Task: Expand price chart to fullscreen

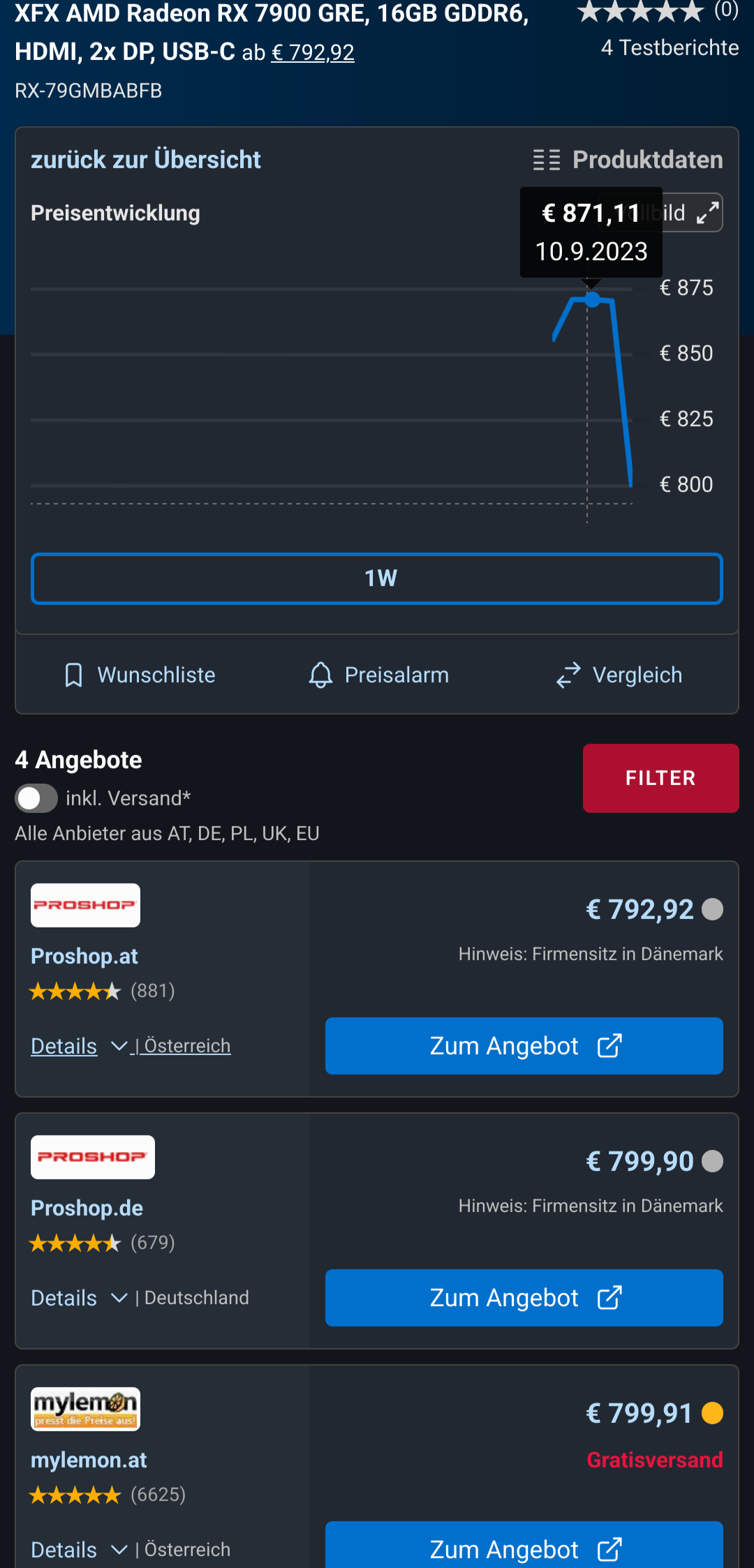Action: click(707, 213)
